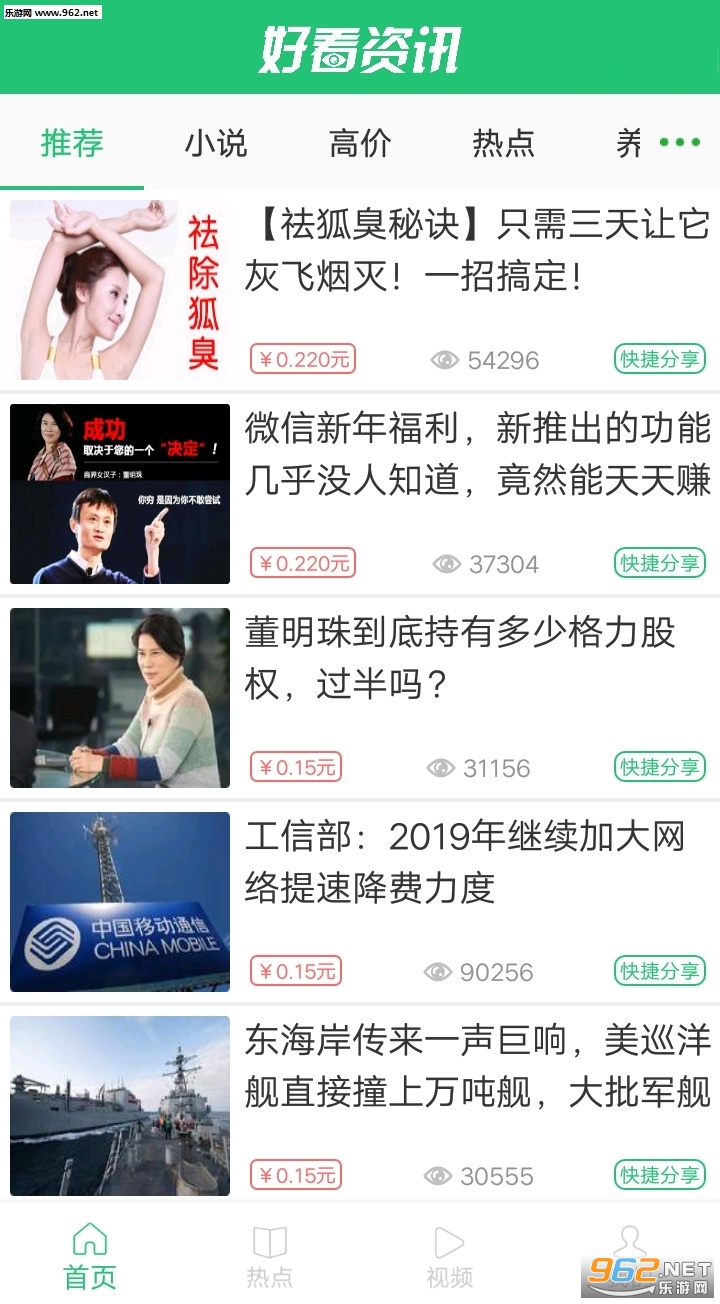Tap 快捷分享 on the 祛狐臭秘诀 article
Image resolution: width=720 pixels, height=1304 pixels.
[660, 359]
